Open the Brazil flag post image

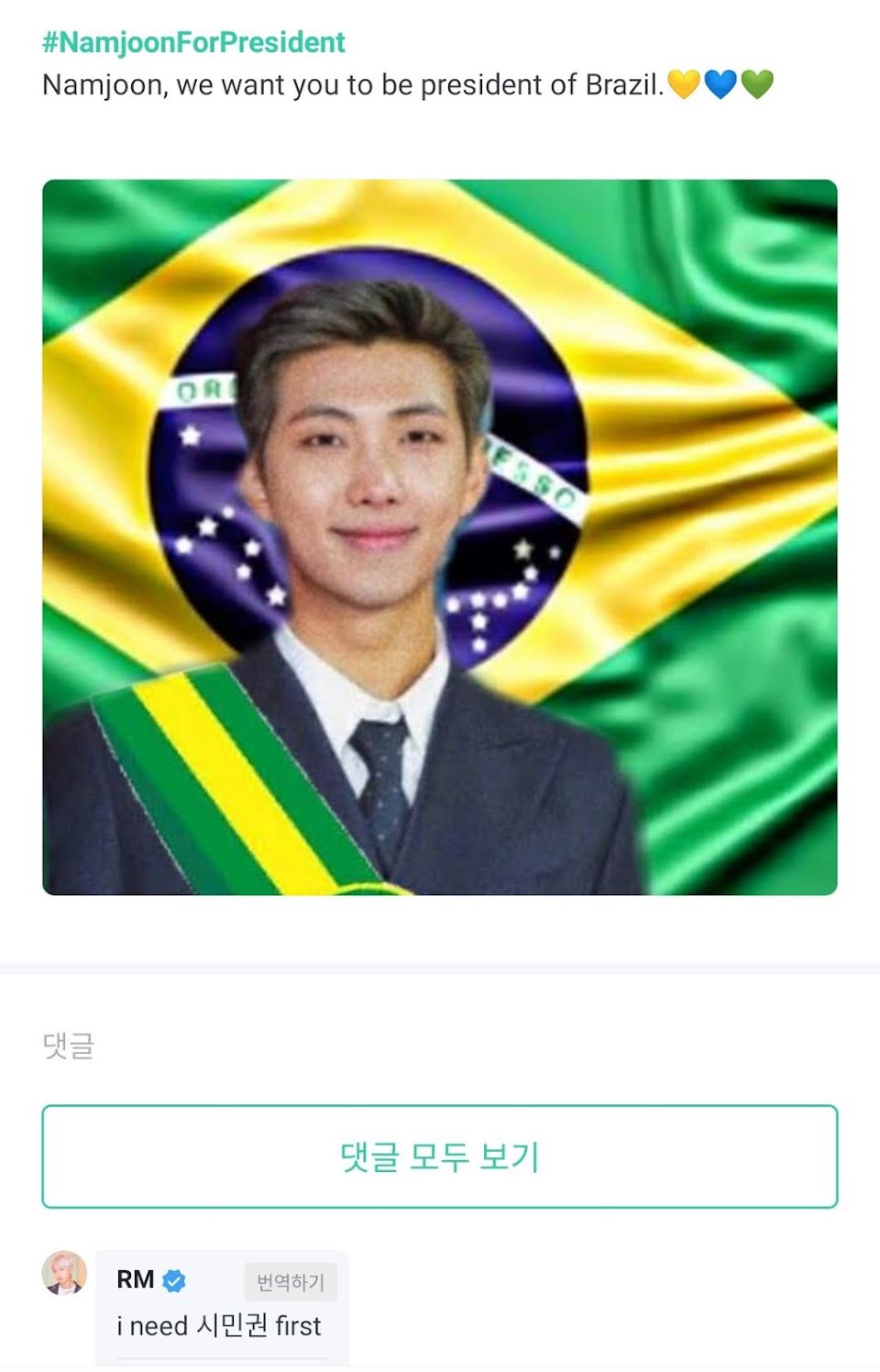pos(440,537)
